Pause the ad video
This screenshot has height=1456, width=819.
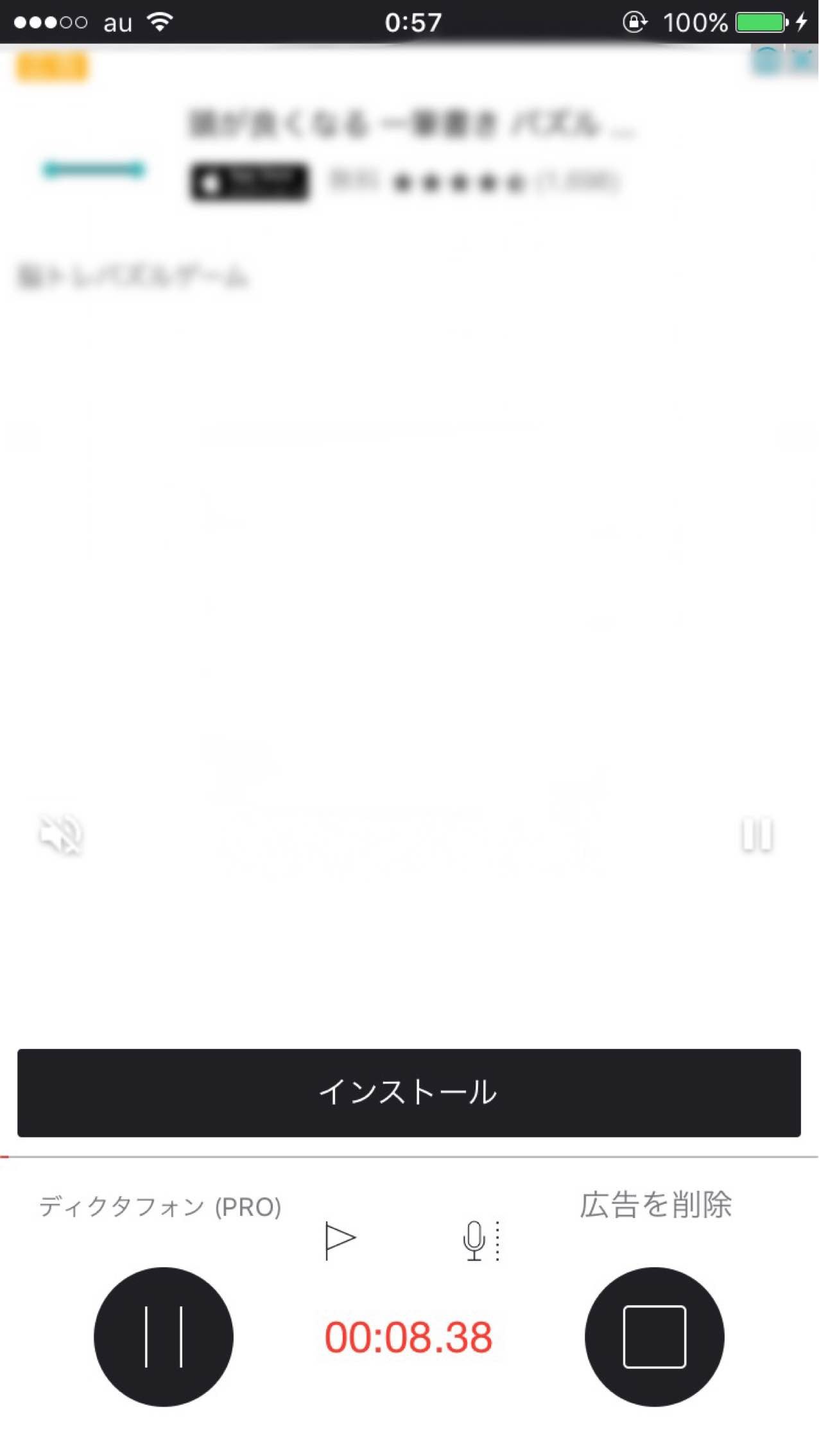click(x=757, y=835)
